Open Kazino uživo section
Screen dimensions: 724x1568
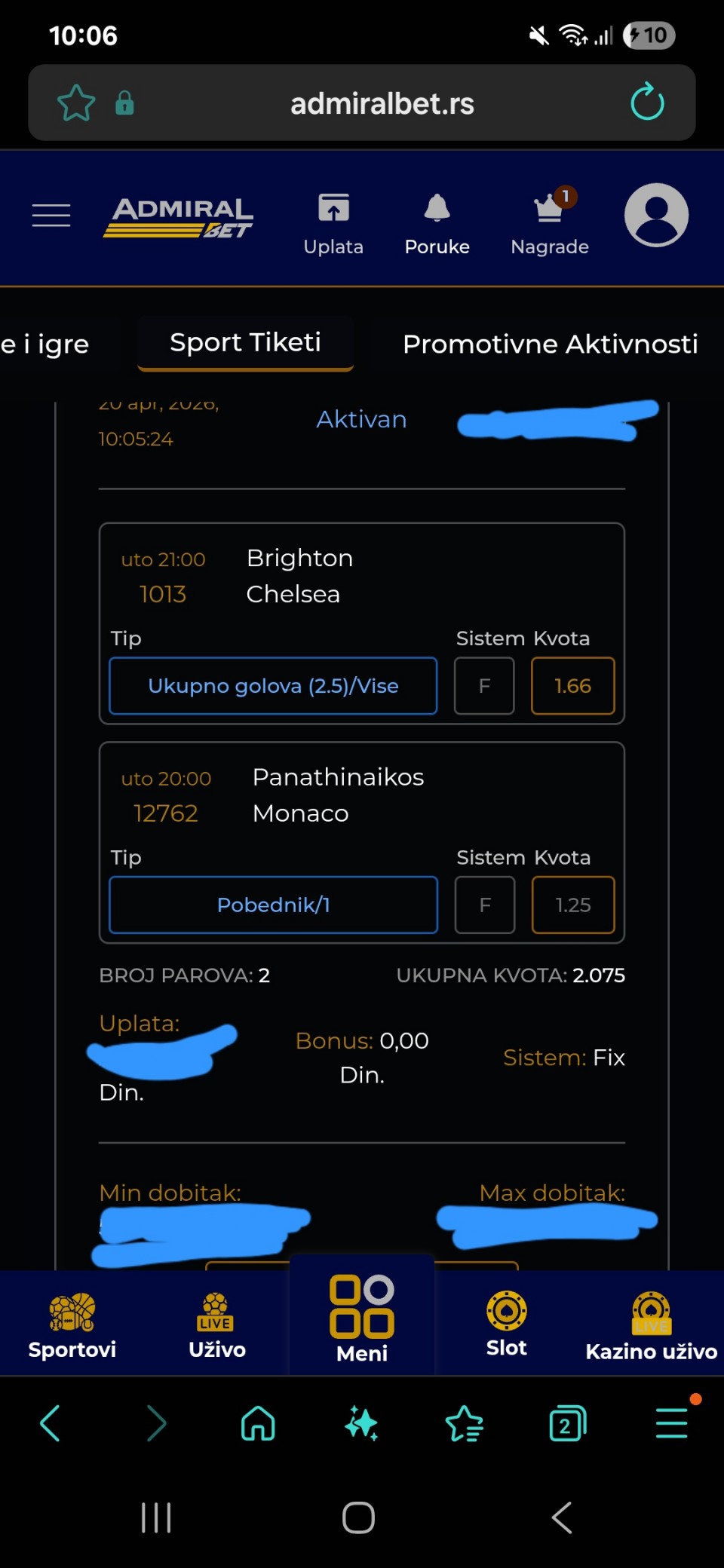652,1325
